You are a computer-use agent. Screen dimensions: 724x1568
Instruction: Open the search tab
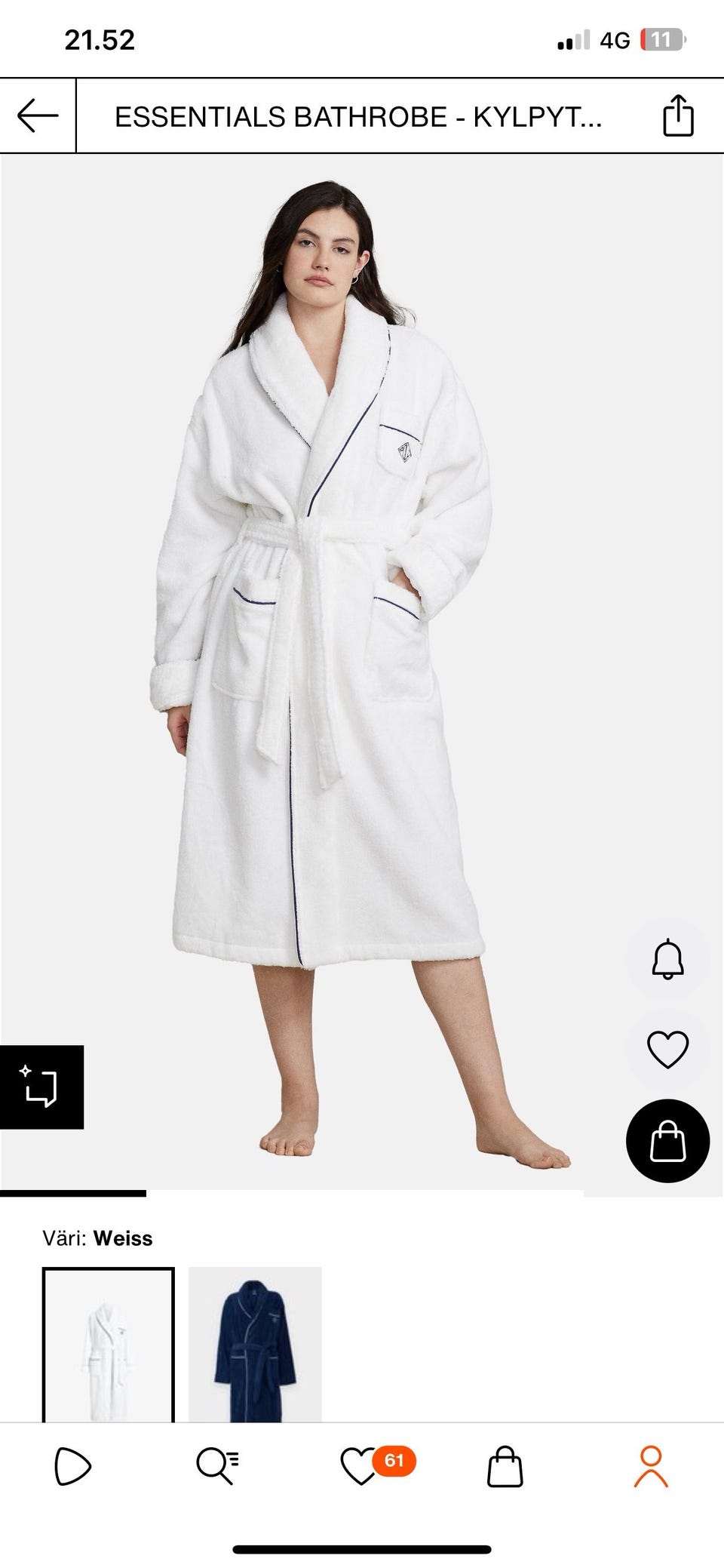pyautogui.click(x=217, y=1466)
